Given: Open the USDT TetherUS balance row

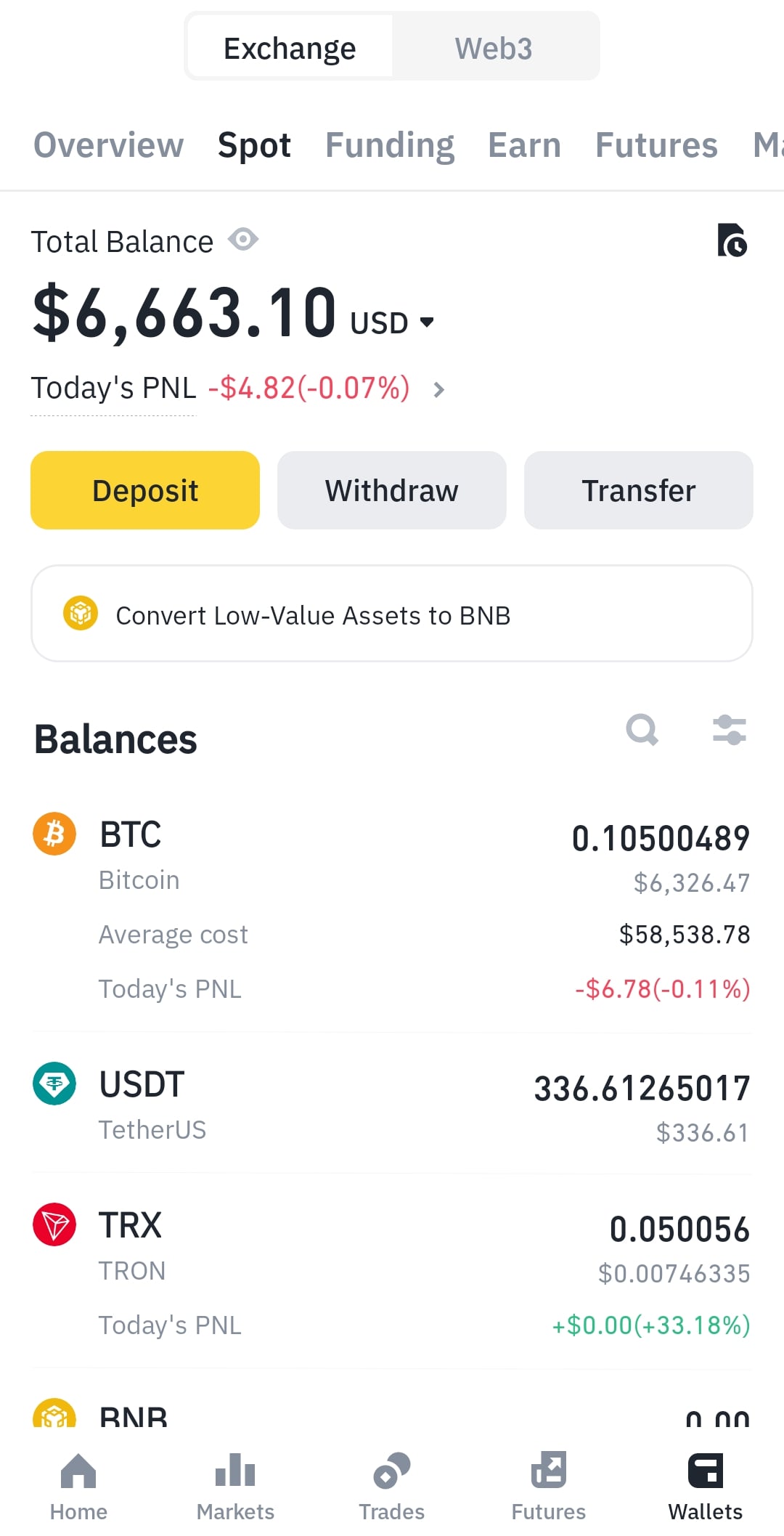Looking at the screenshot, I should 392,1104.
